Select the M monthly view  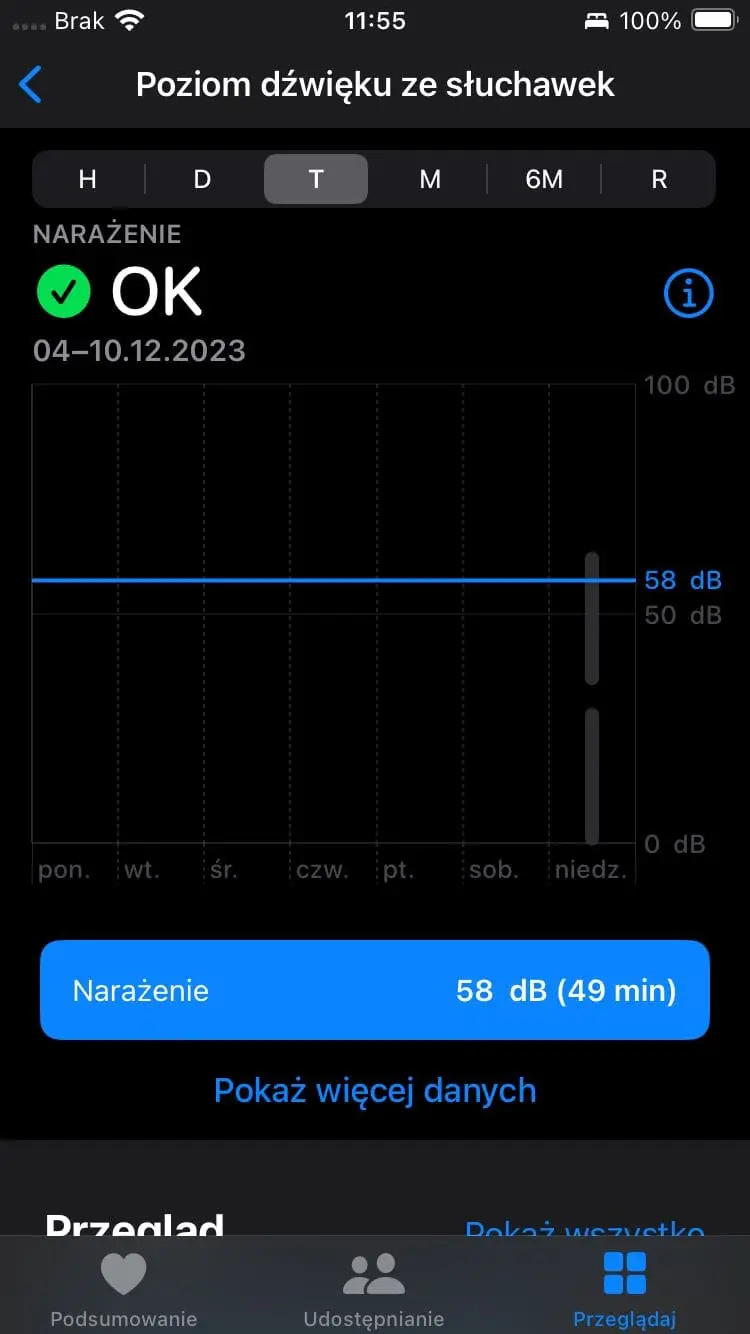tap(430, 179)
